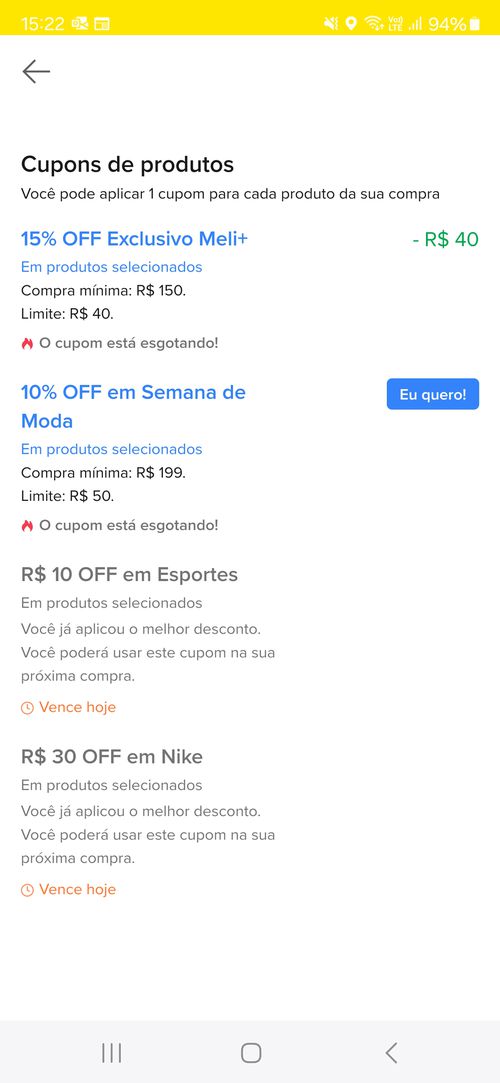Tap the system home button
The height and width of the screenshot is (1083, 500).
tap(251, 1053)
